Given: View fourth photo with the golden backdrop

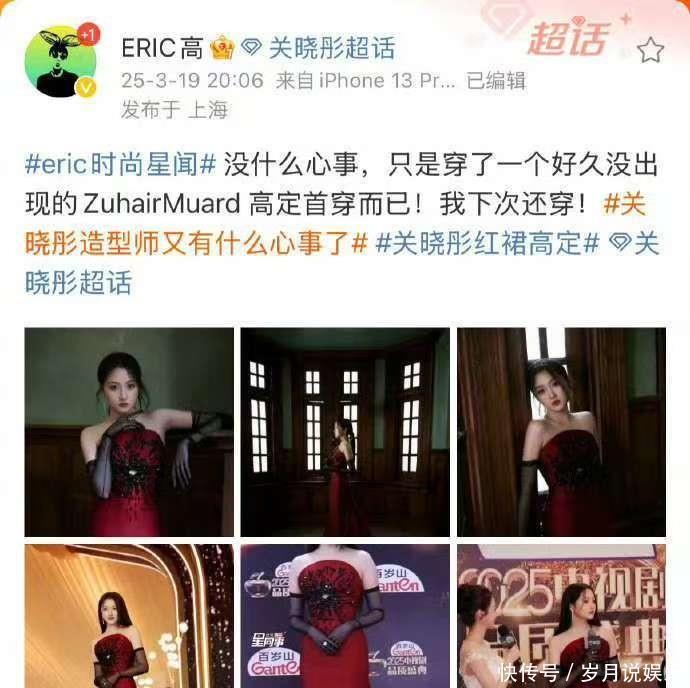Looking at the screenshot, I should click(129, 616).
